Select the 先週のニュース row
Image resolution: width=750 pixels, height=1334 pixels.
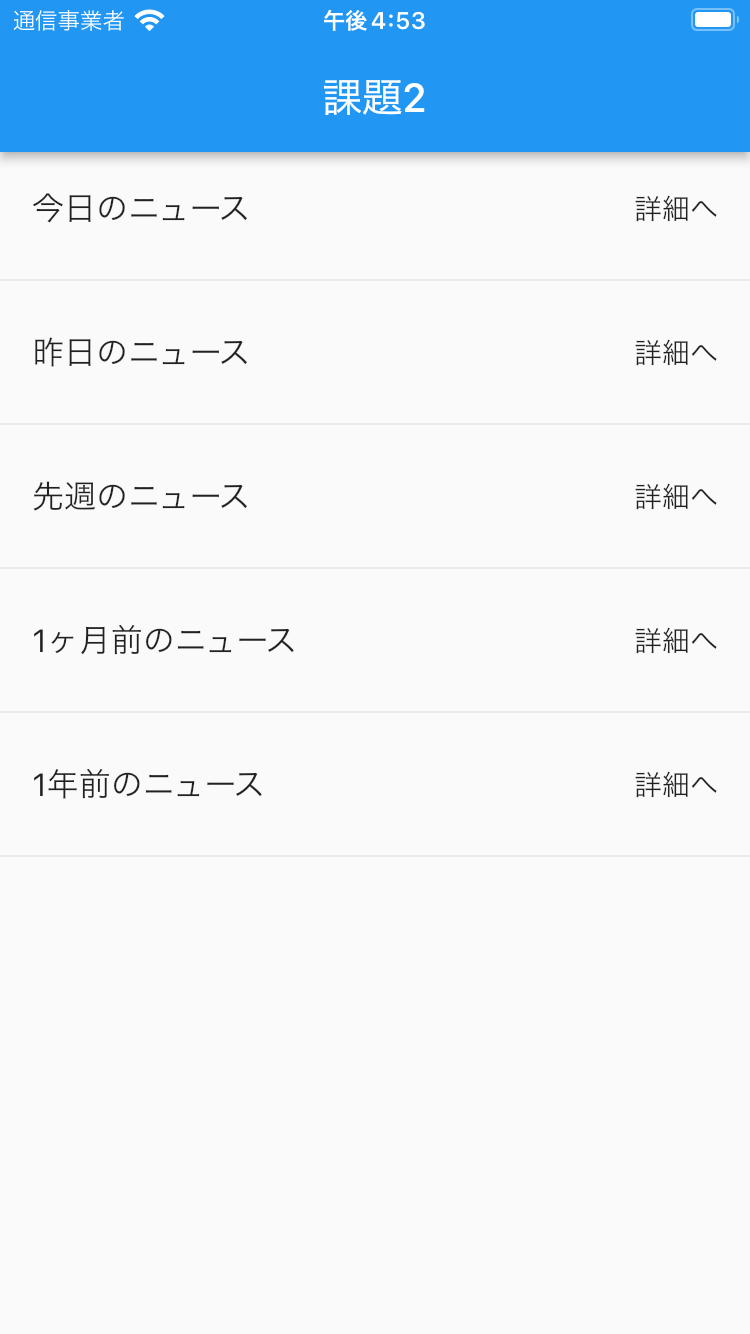pos(375,497)
